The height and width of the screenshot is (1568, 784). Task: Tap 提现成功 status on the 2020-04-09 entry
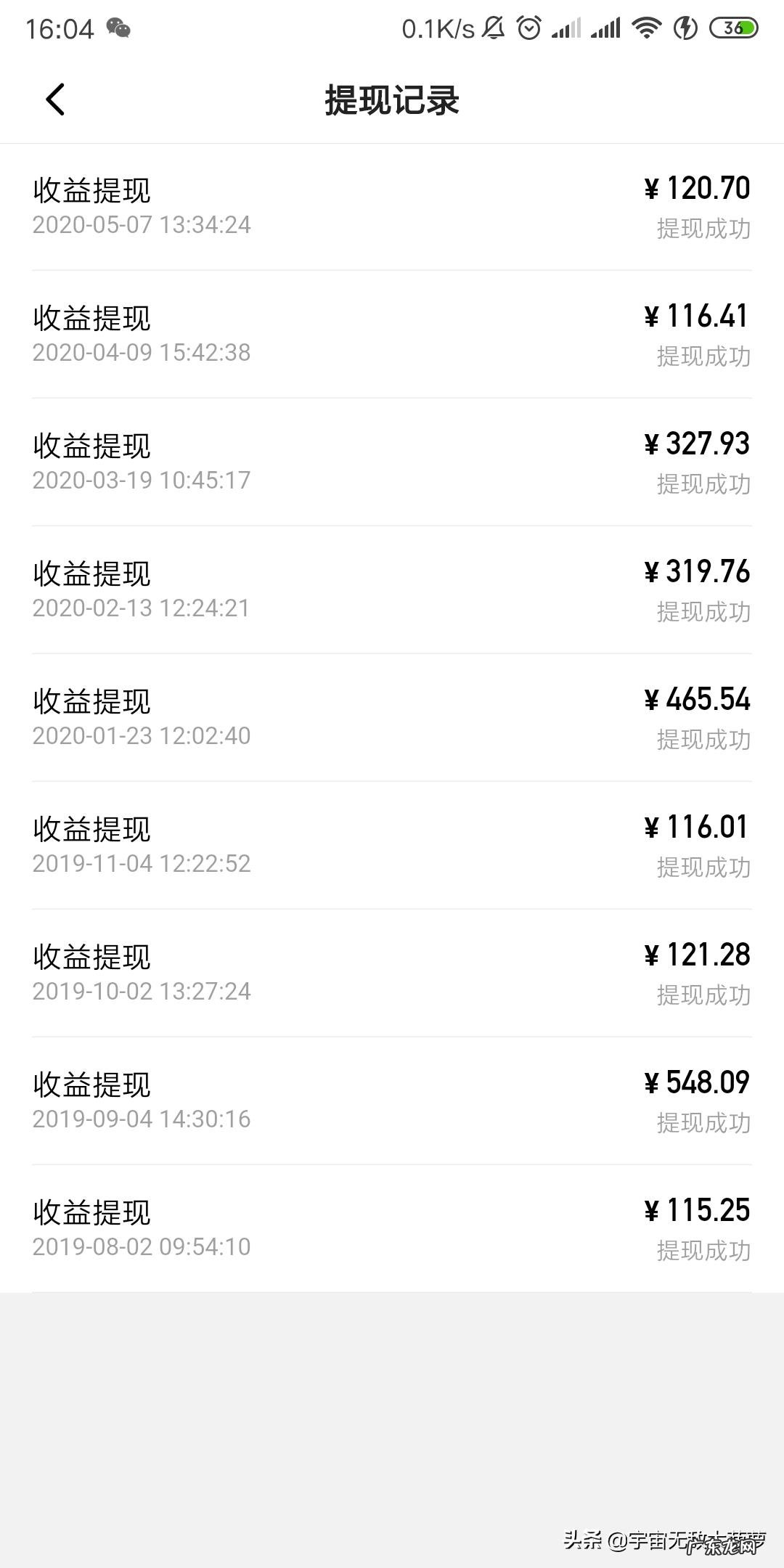coord(701,356)
